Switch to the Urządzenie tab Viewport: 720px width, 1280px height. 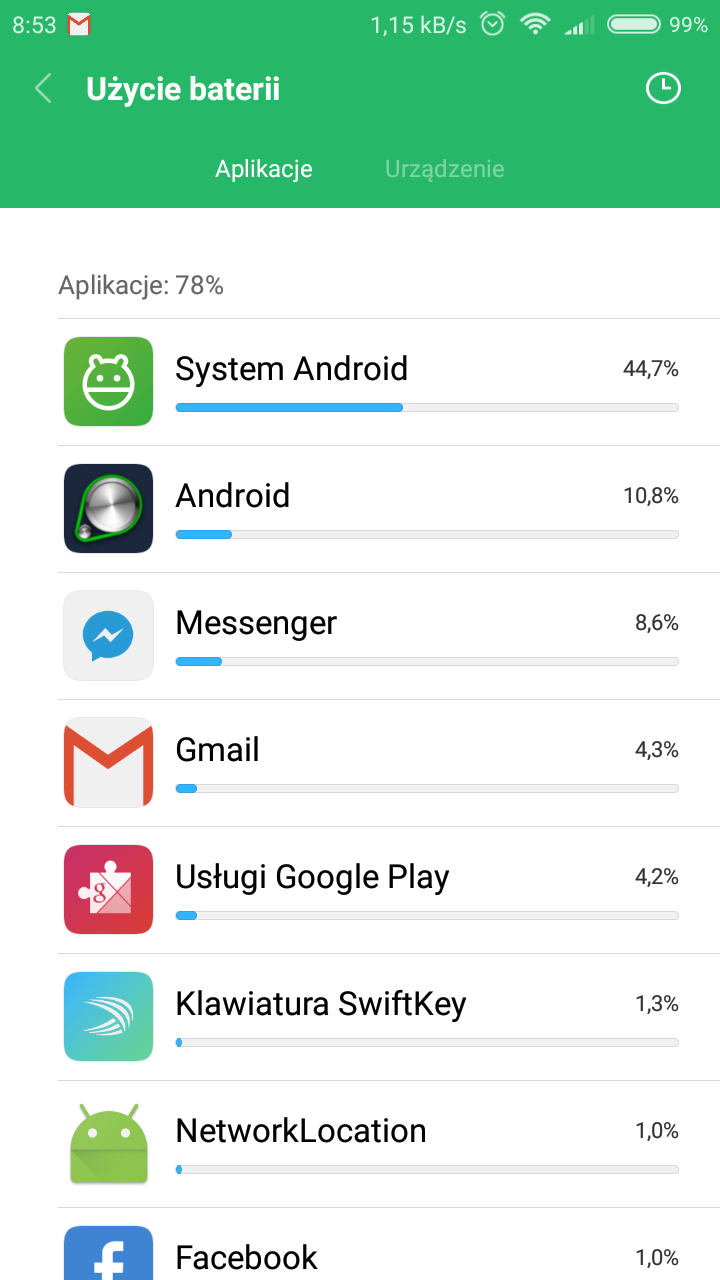444,169
